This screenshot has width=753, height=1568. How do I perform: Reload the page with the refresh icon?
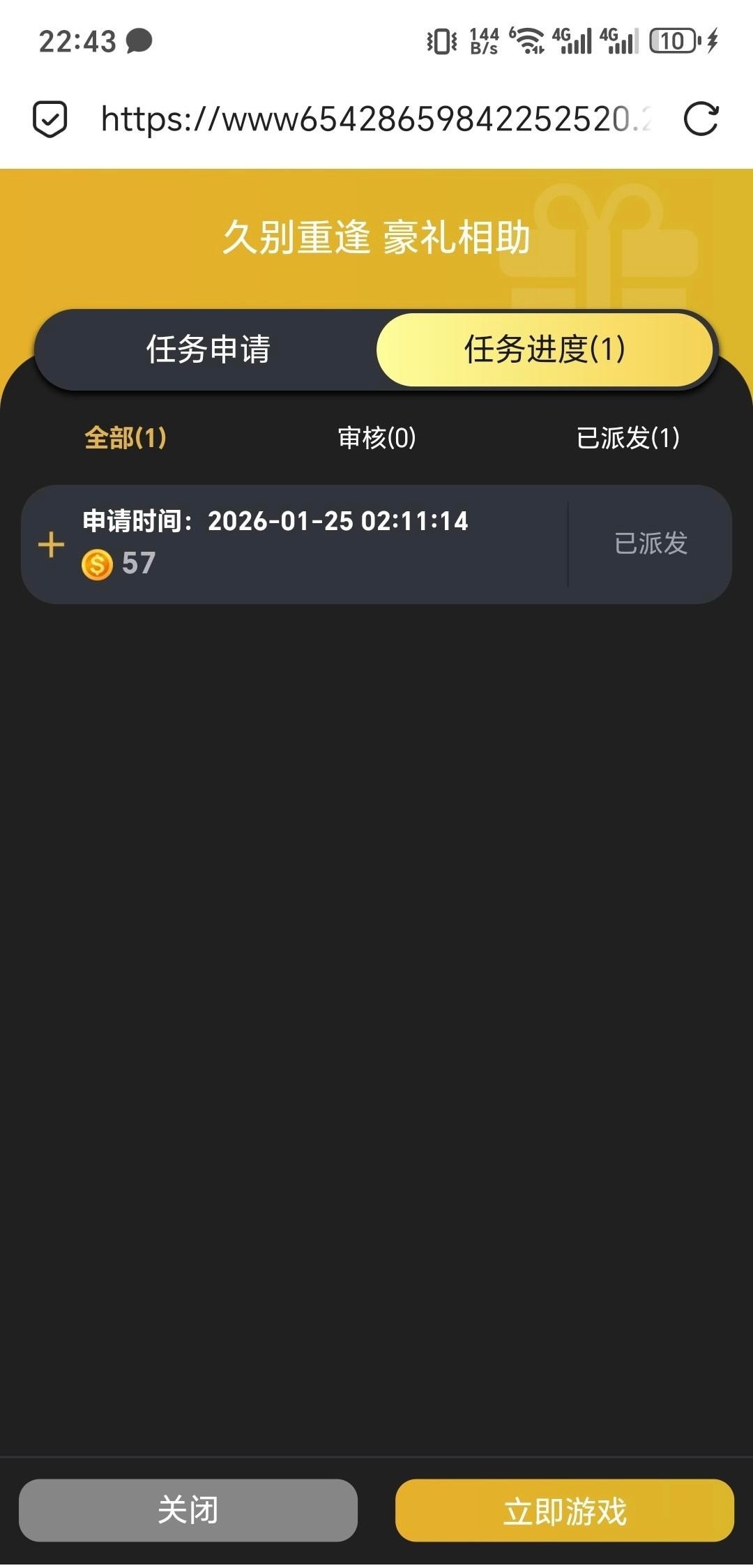coord(701,119)
